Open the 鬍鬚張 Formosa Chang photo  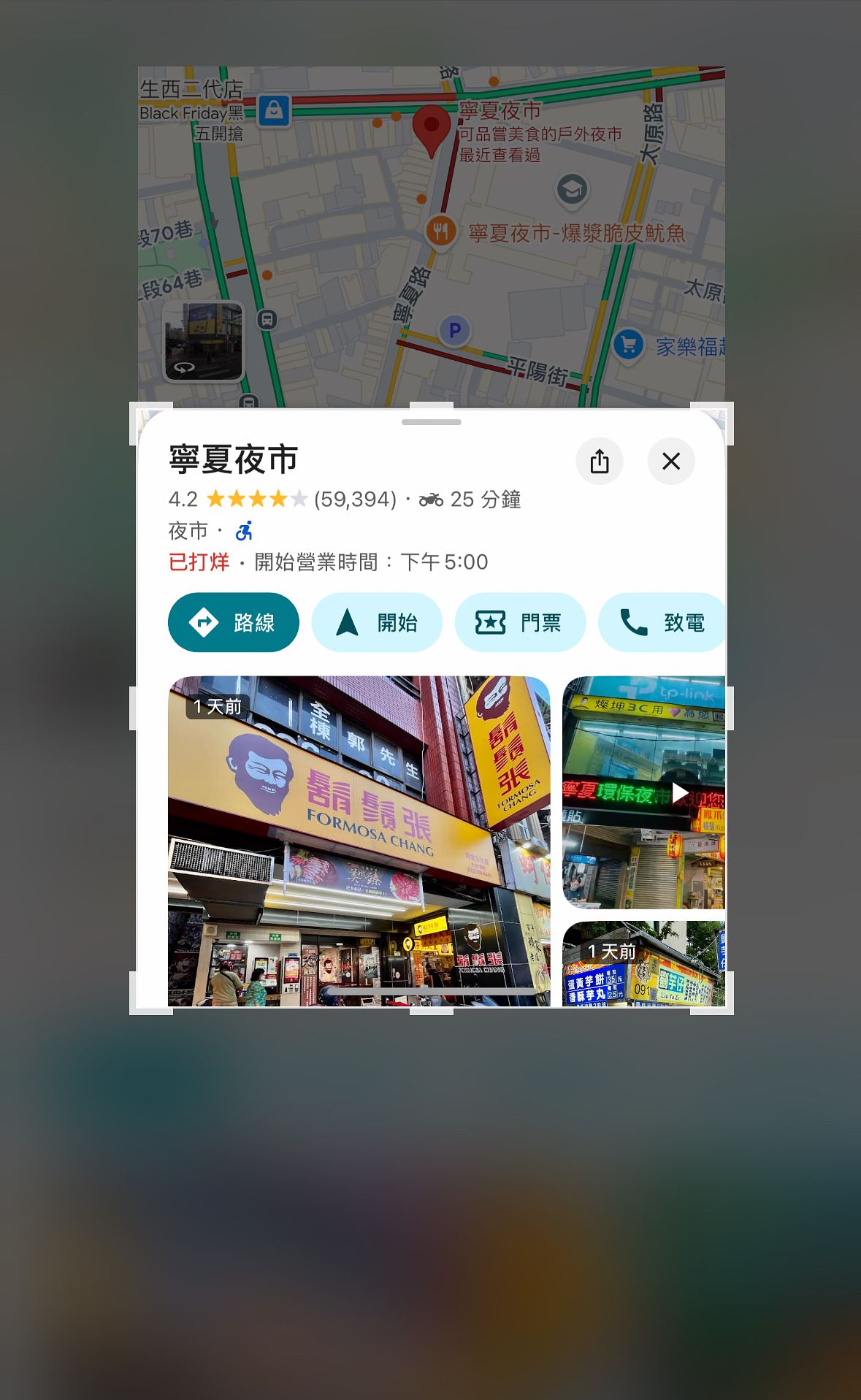coord(359,841)
